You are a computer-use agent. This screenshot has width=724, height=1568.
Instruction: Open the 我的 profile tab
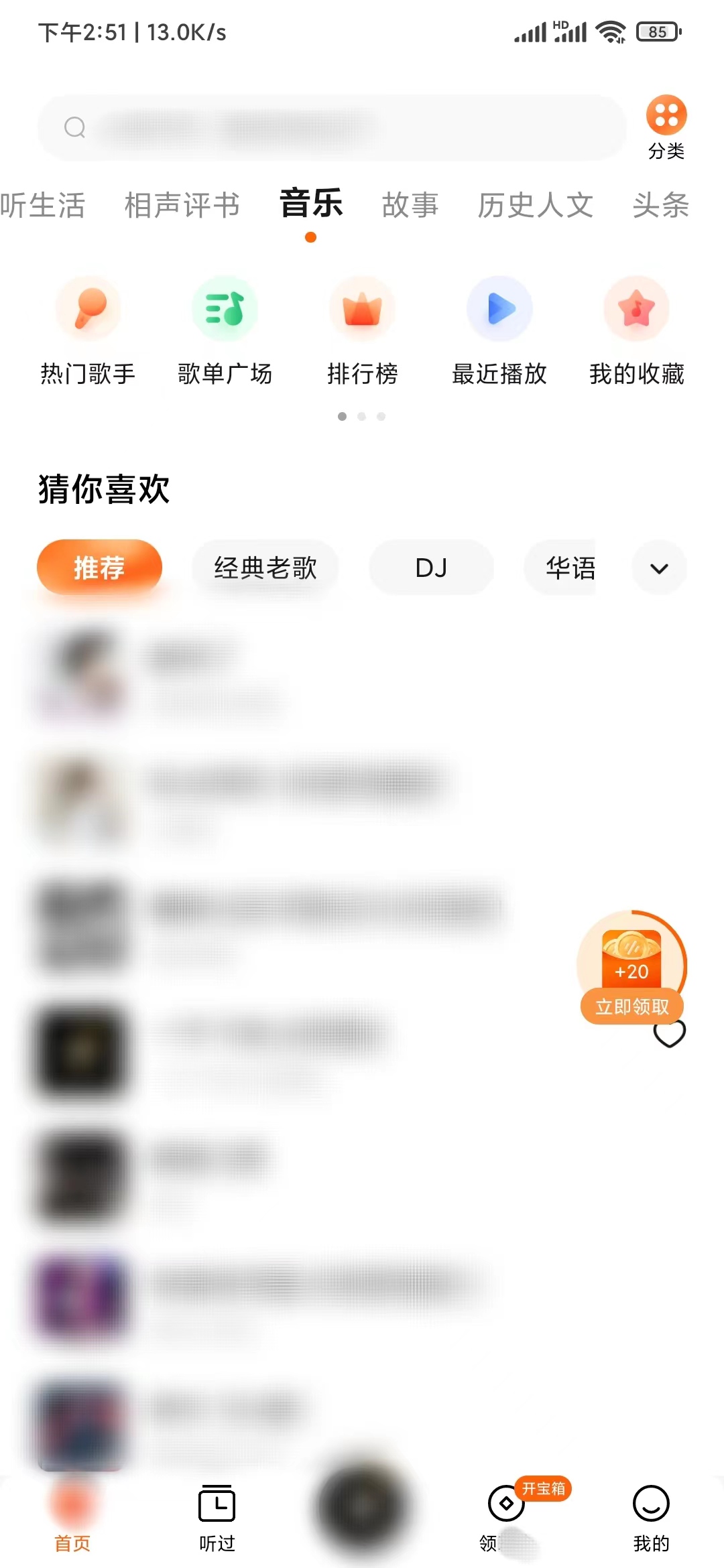(651, 1521)
